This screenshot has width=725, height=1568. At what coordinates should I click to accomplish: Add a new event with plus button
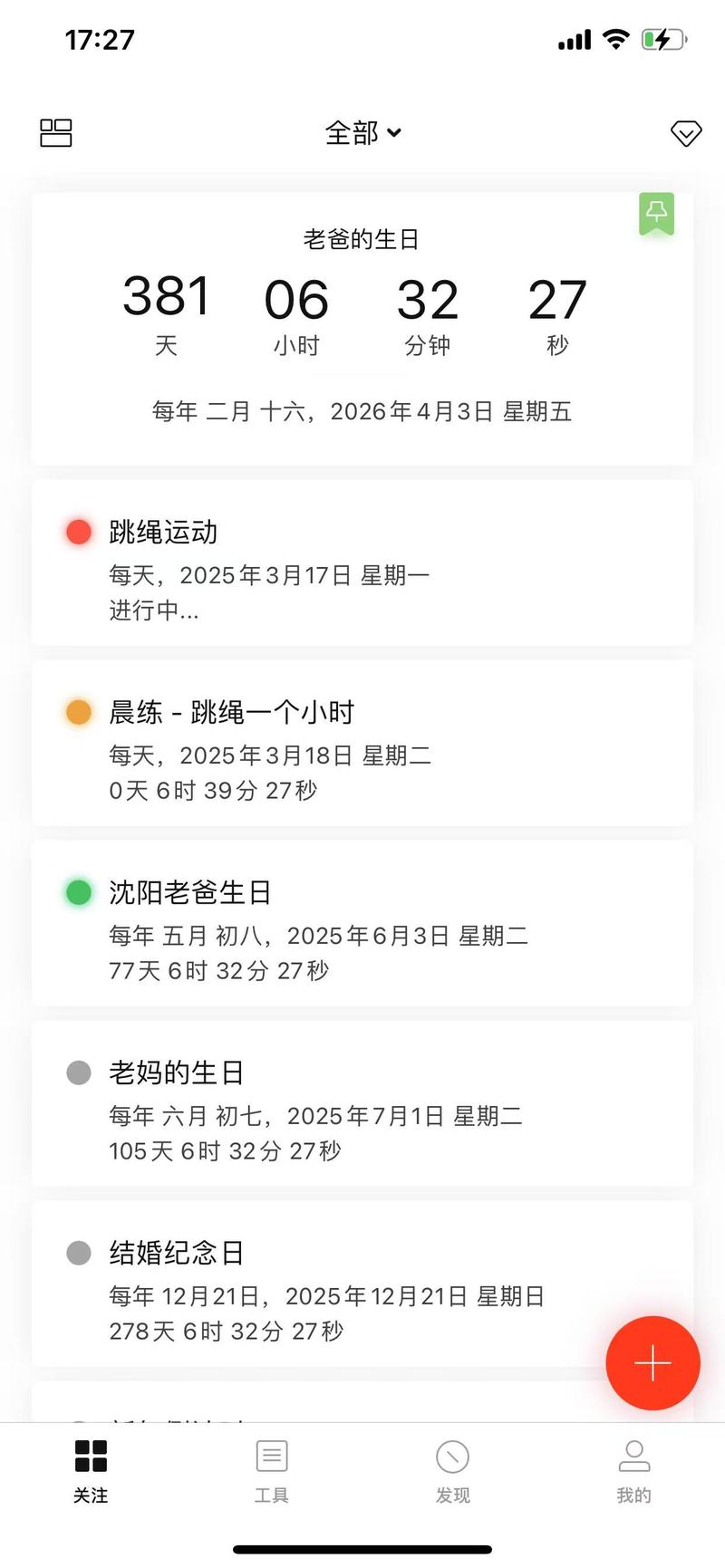pos(652,1362)
